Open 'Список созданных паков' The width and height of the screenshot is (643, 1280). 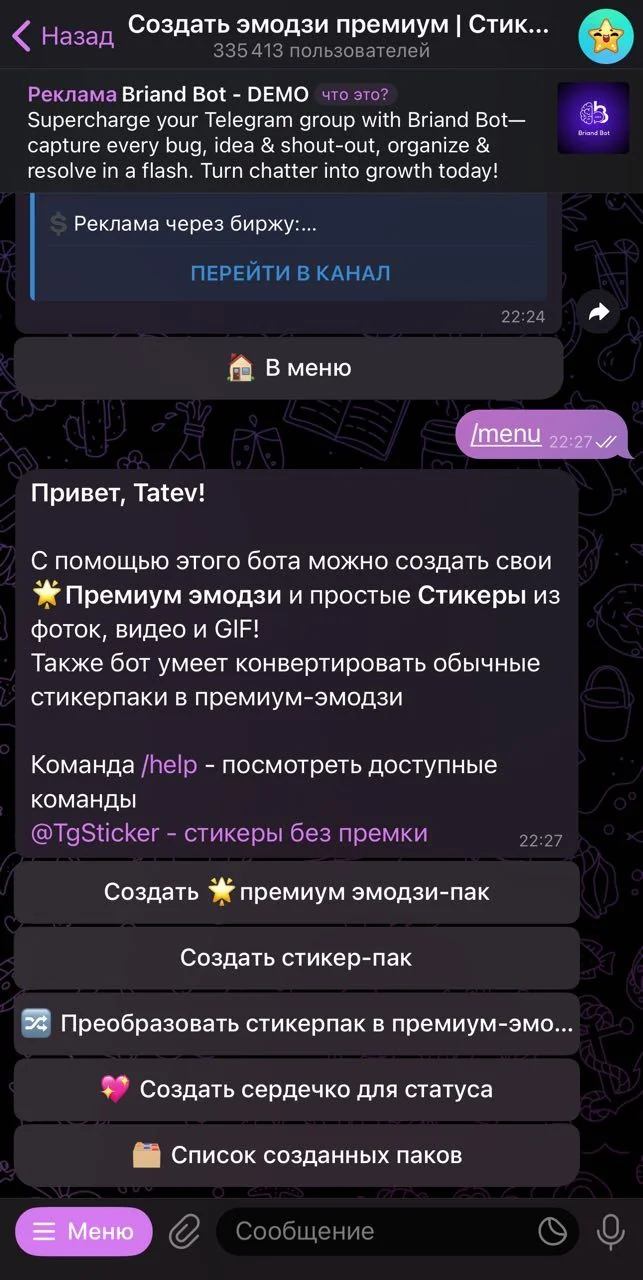pyautogui.click(x=297, y=1156)
